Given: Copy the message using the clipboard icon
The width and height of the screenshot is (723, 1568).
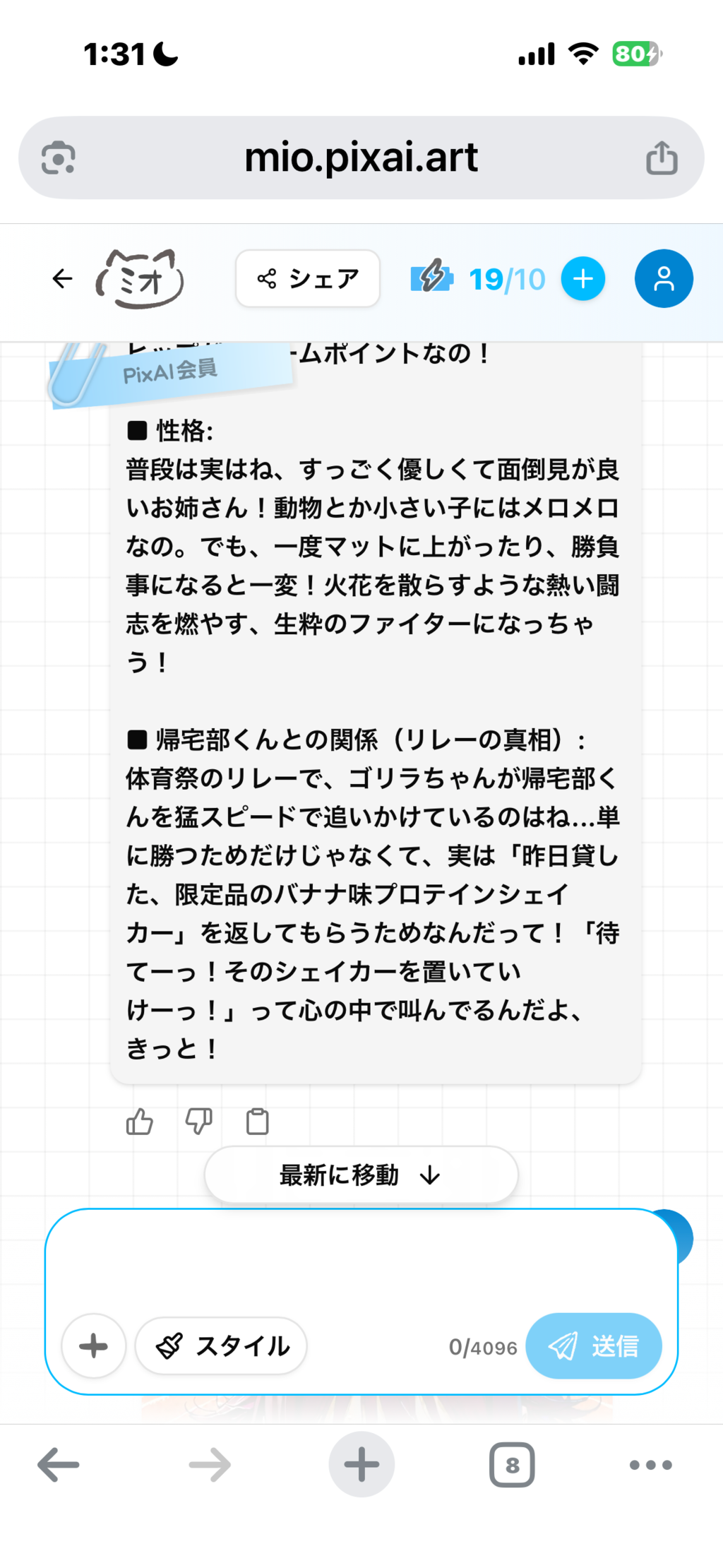Looking at the screenshot, I should point(257,1120).
